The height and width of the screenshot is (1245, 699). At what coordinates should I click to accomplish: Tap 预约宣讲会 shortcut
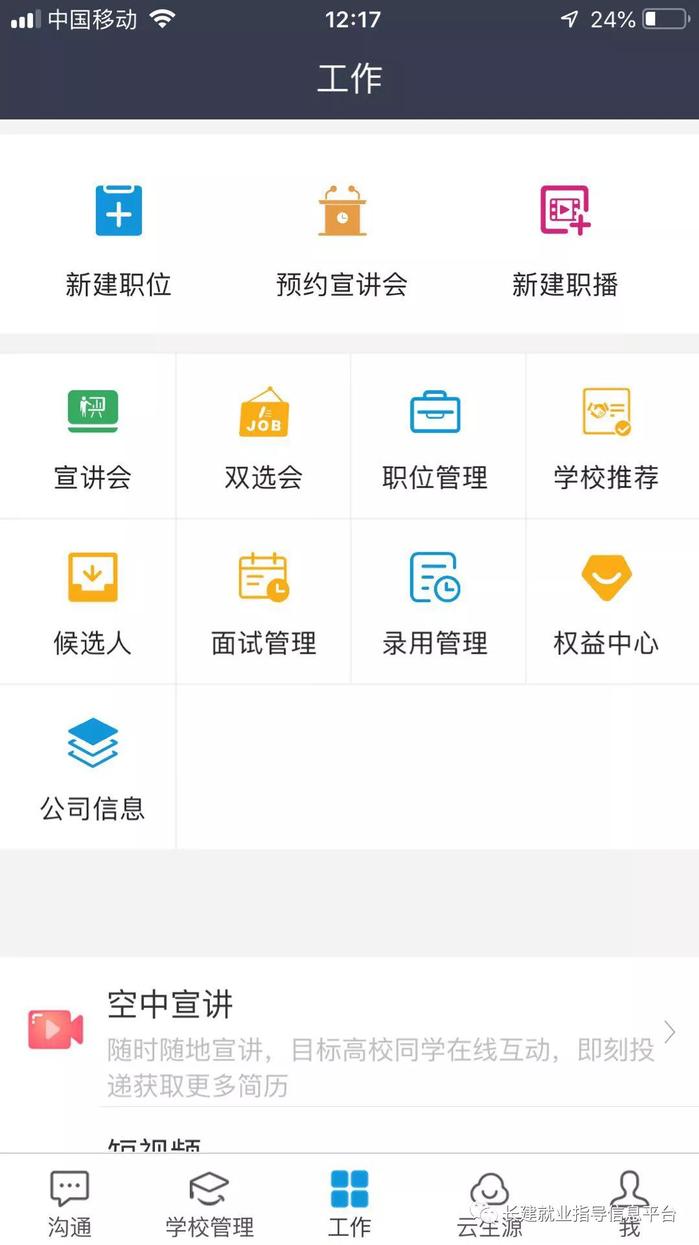coord(342,238)
